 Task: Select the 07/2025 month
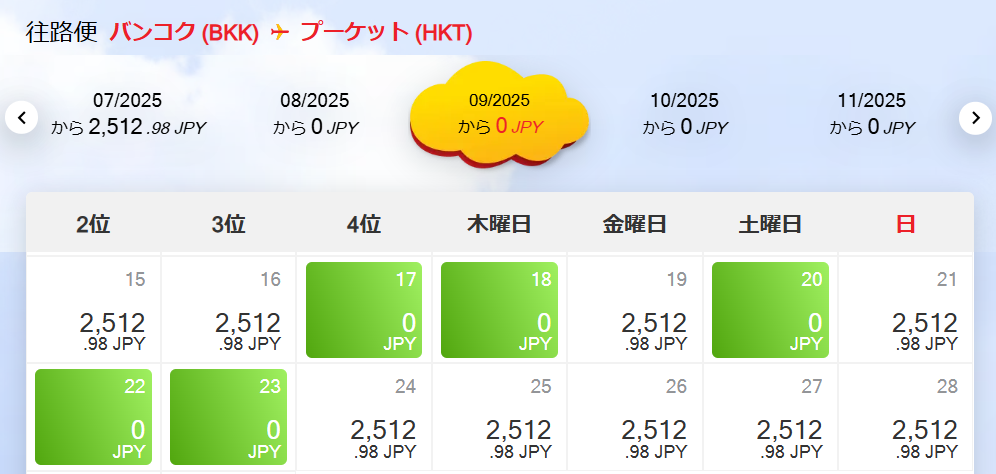point(127,114)
